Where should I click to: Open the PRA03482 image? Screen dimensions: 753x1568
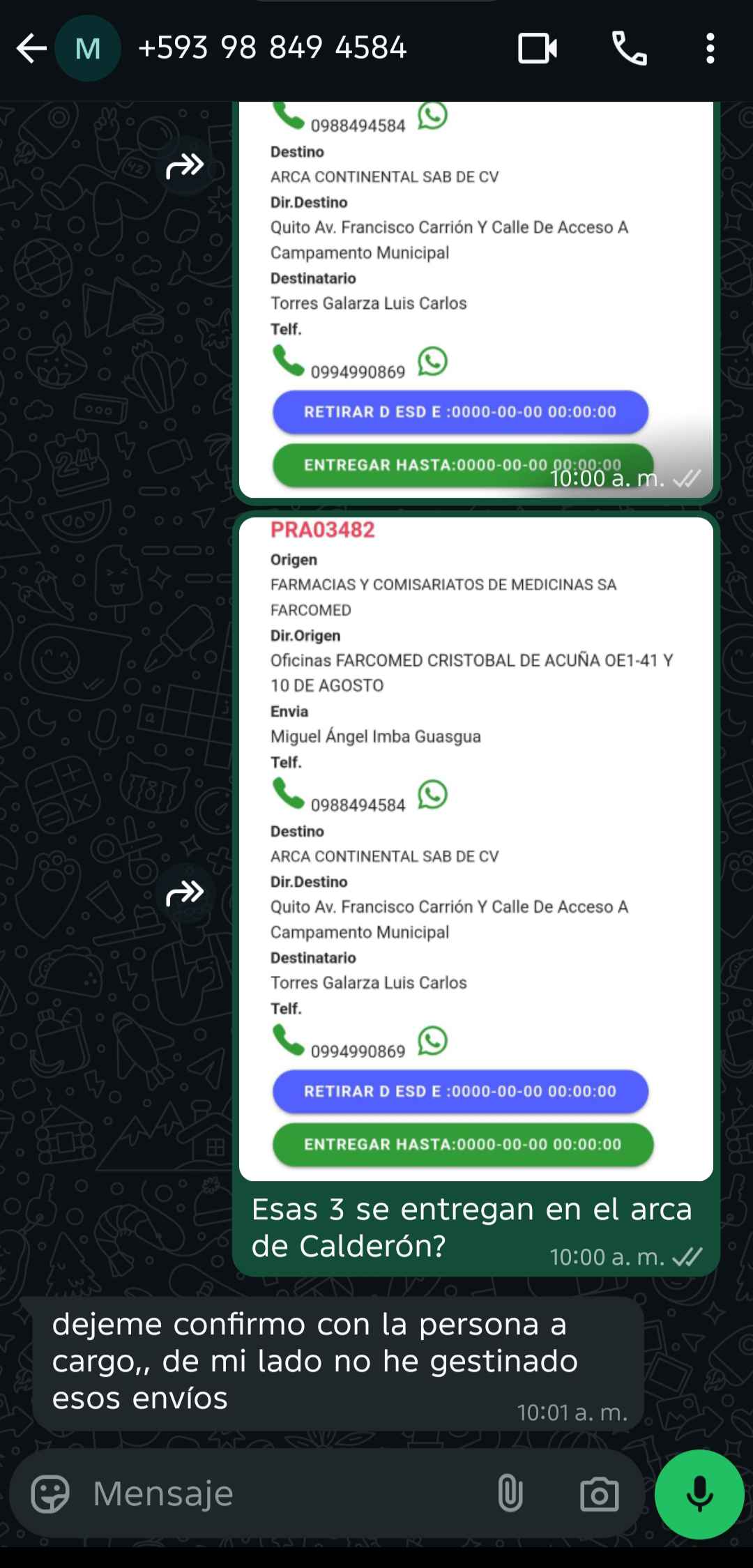[476, 847]
